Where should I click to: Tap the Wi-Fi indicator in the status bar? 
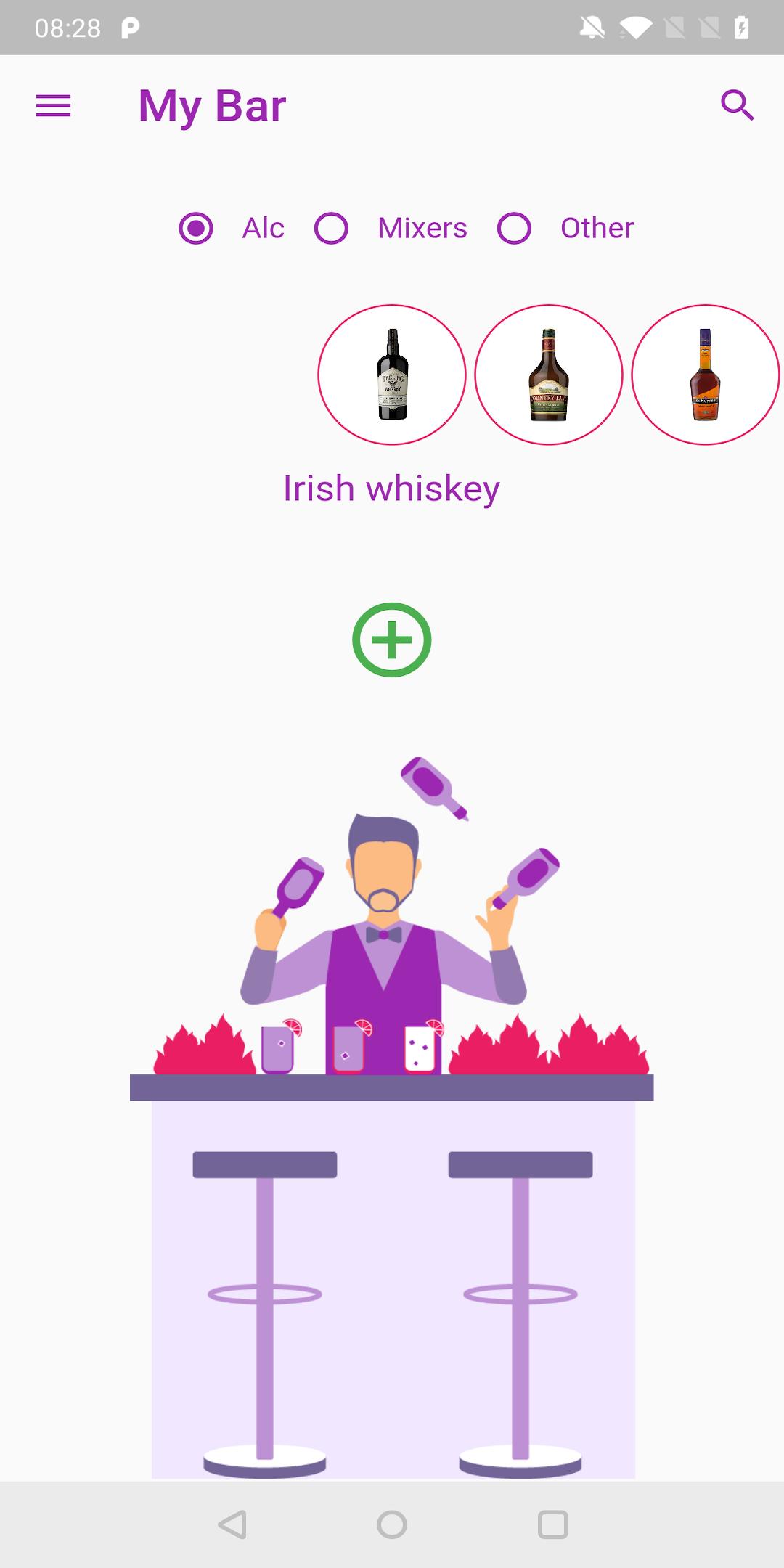pos(634,26)
